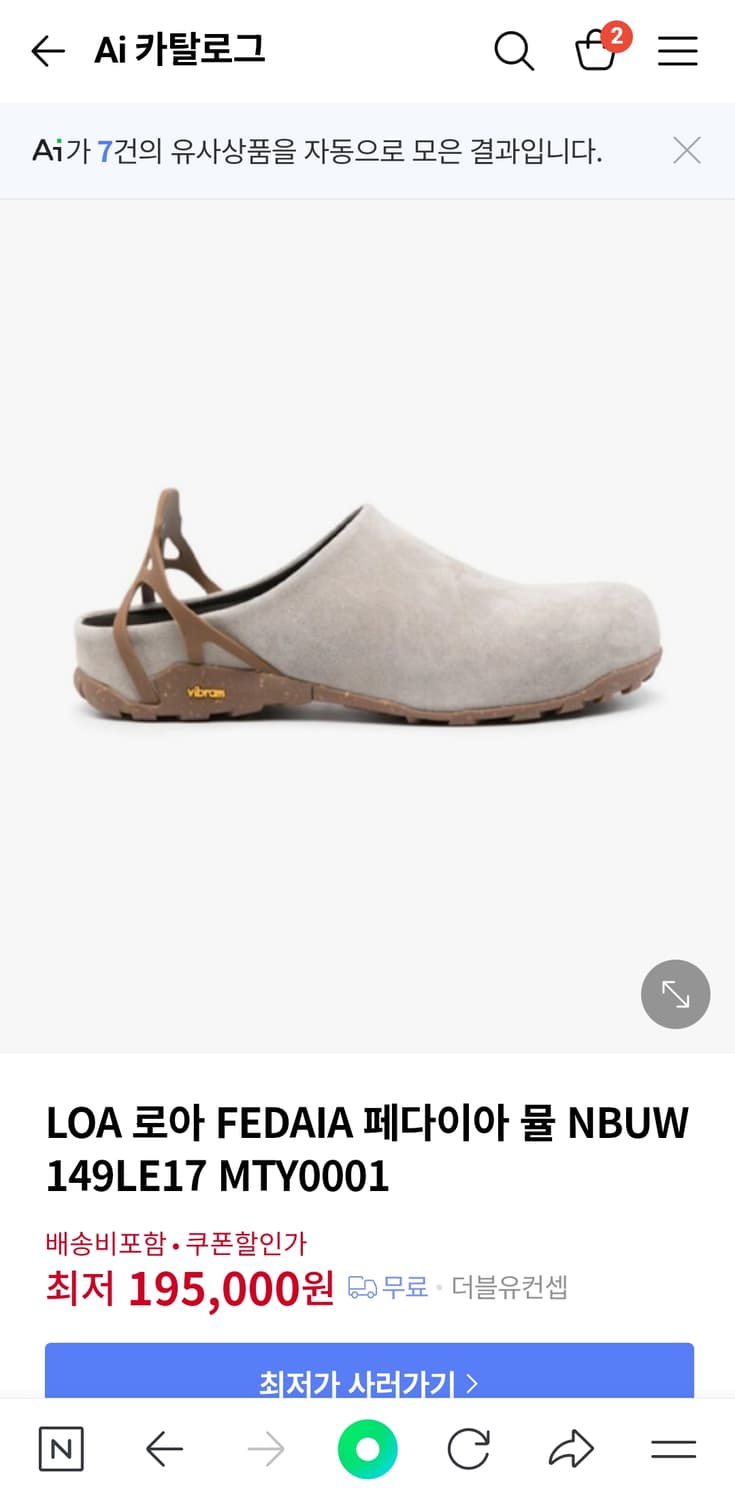Tap the free shipping truck icon

[362, 1288]
